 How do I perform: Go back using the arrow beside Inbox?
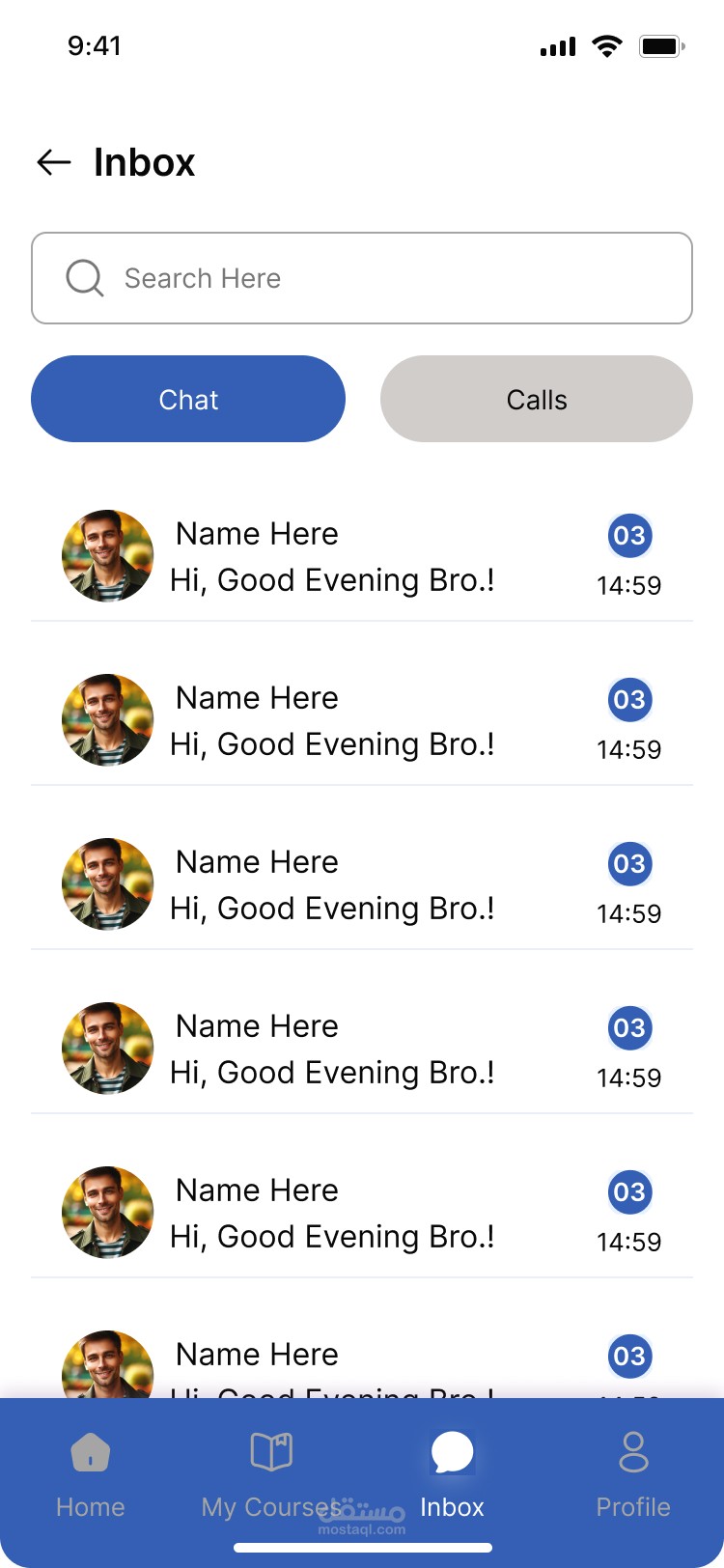(54, 162)
